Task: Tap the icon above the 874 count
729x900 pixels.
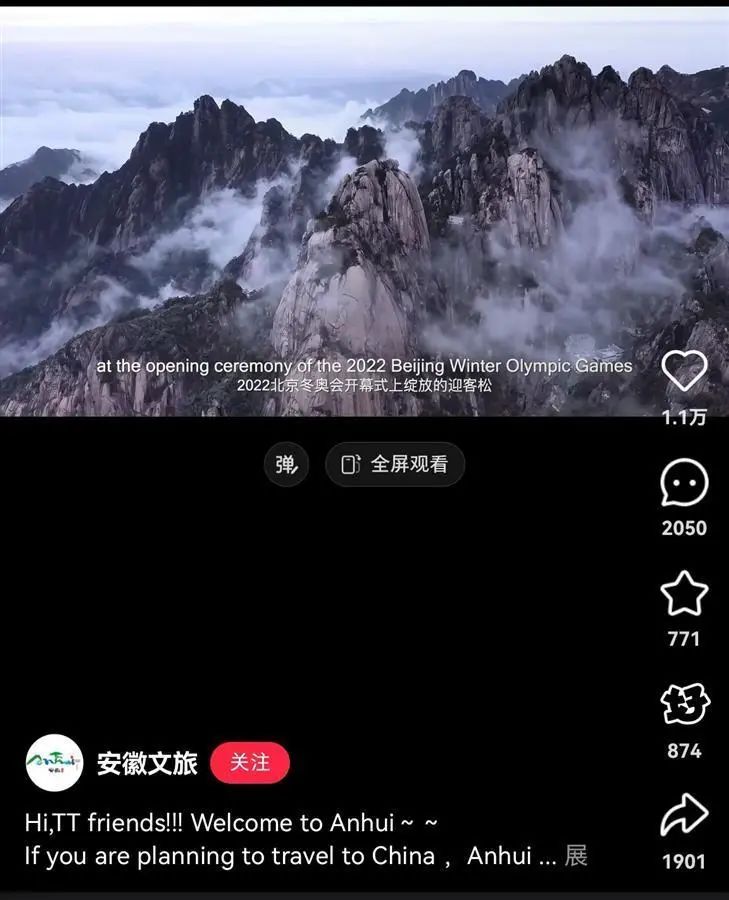Action: (685, 705)
